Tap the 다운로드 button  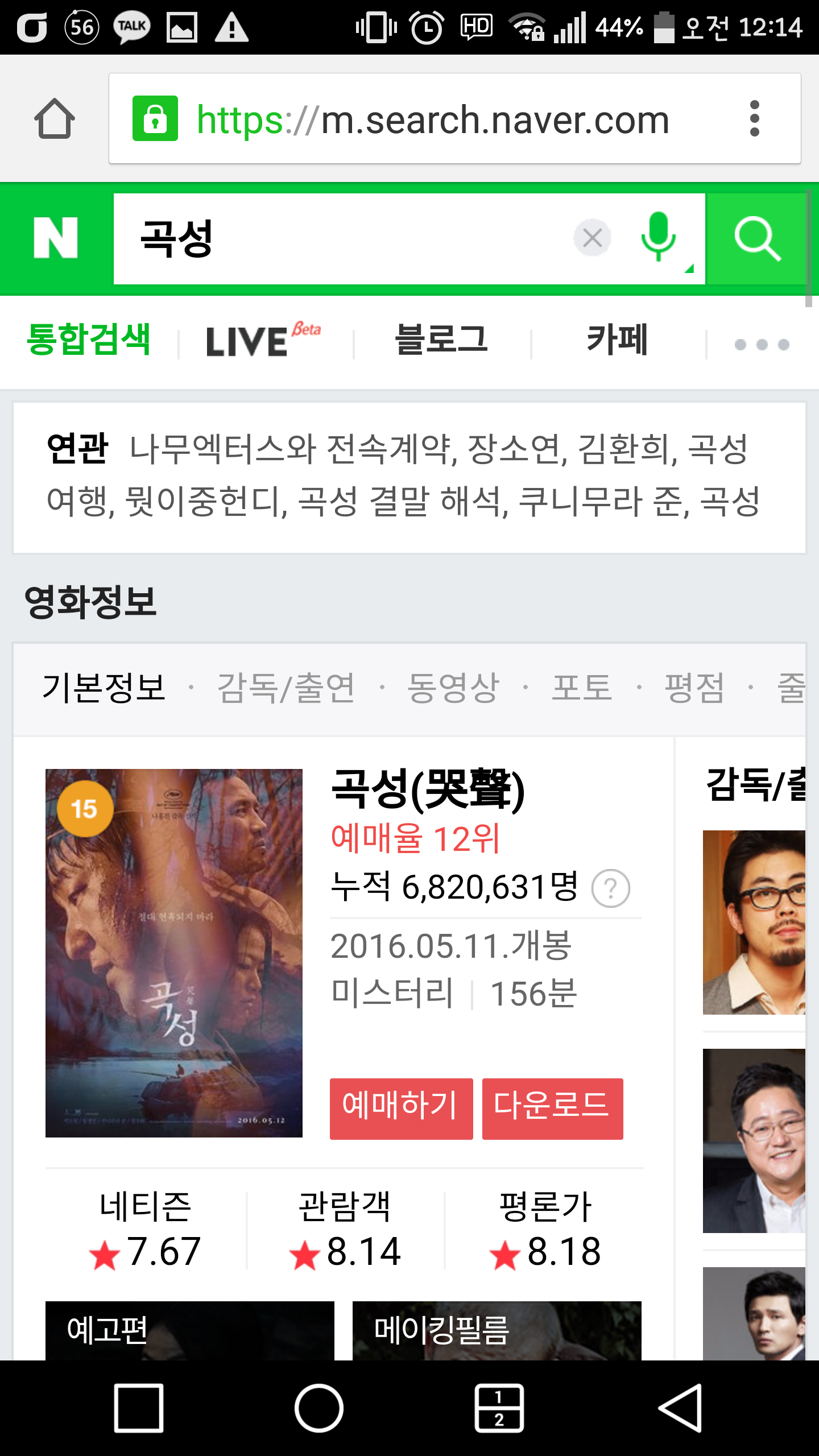[x=552, y=1108]
